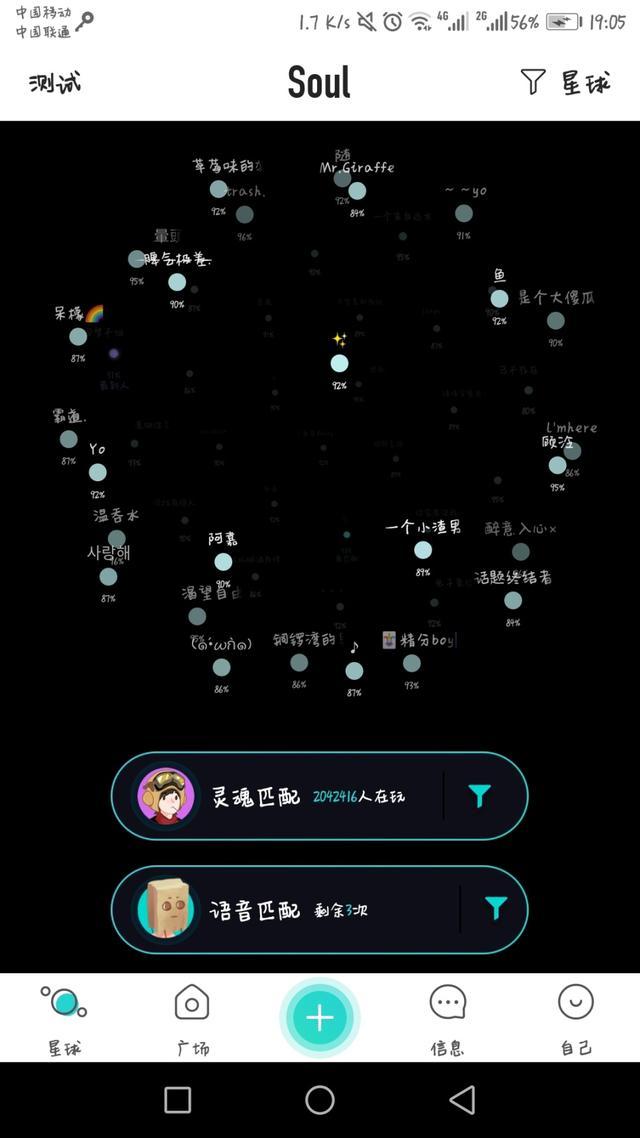View the user planet 阿嘉
This screenshot has width=640, height=1138.
point(223,561)
